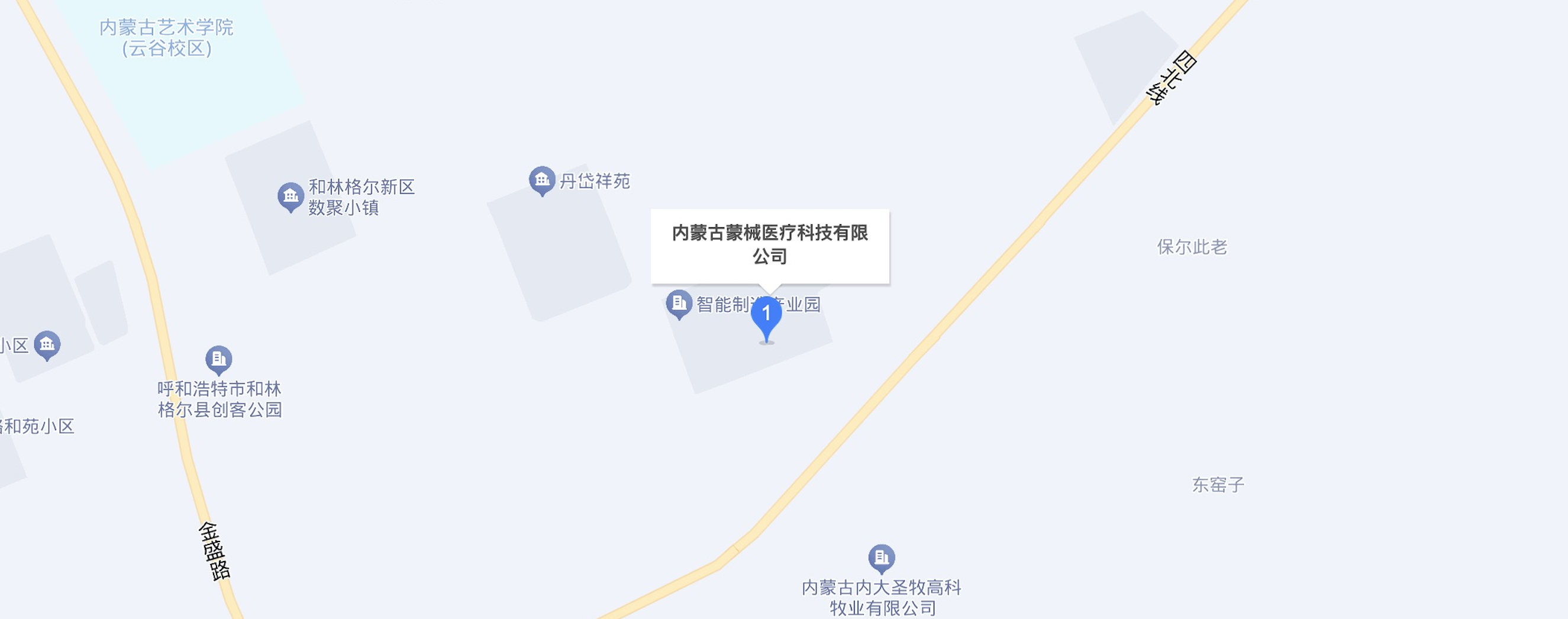This screenshot has height=619, width=1568.
Task: Select the 丹岱祥苑 map pin
Action: (542, 180)
